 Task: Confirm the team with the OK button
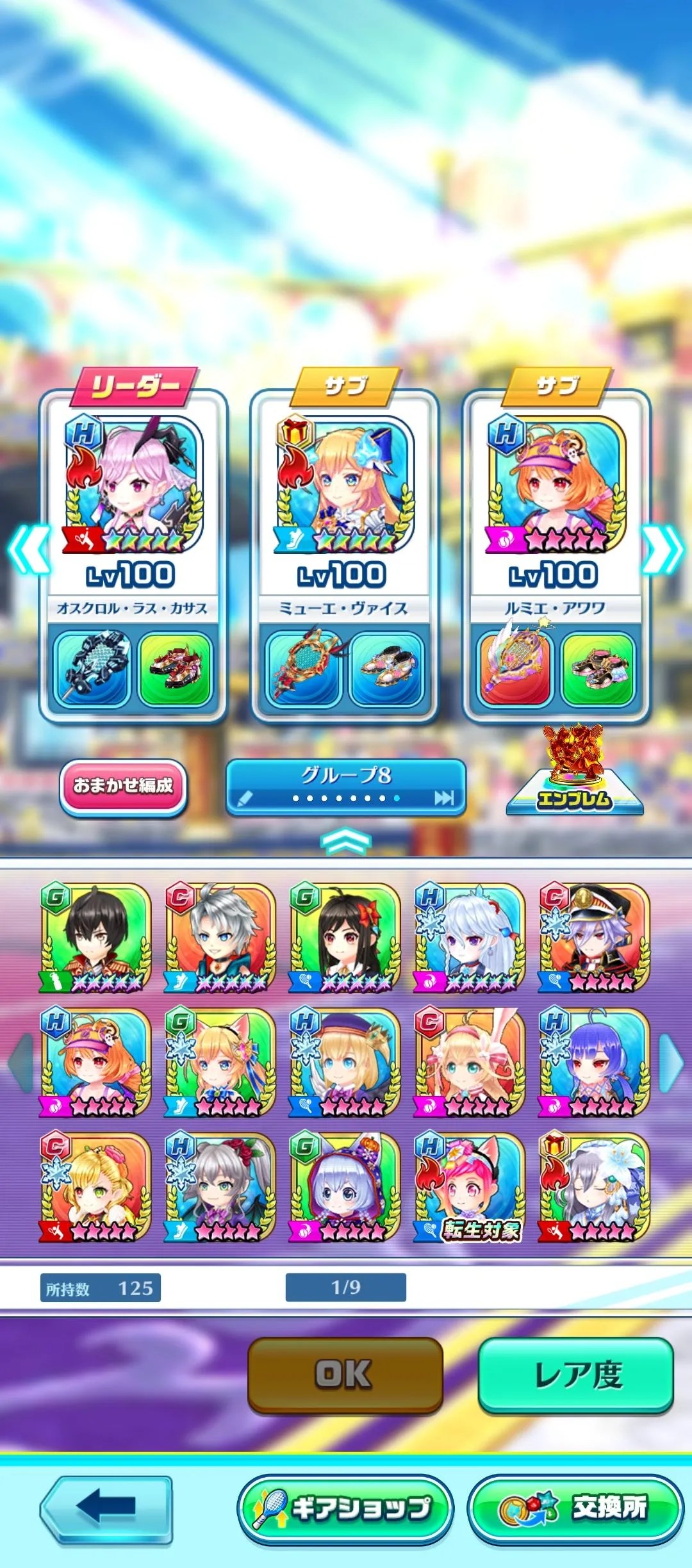point(345,1374)
